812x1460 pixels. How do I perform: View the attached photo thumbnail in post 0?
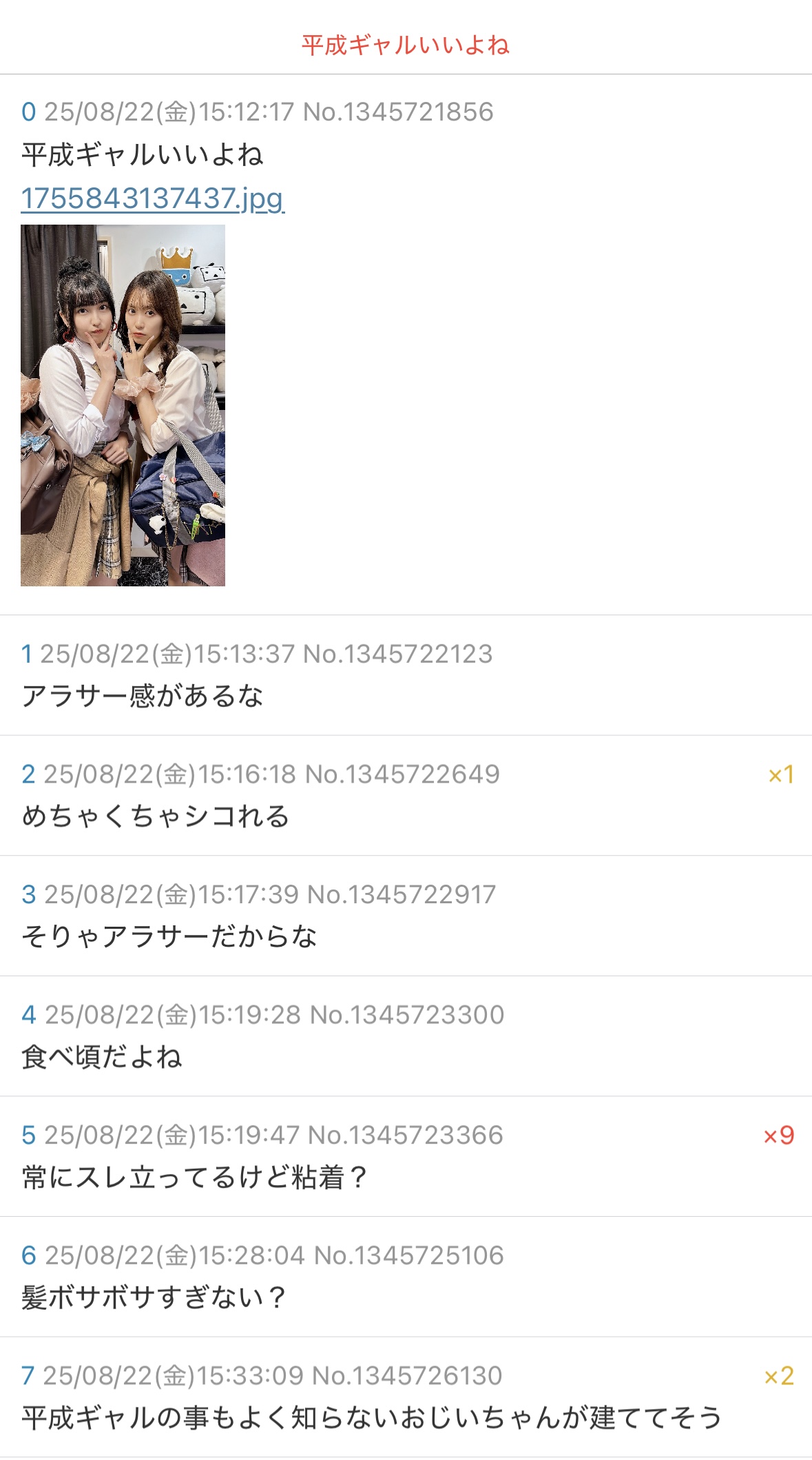point(123,405)
